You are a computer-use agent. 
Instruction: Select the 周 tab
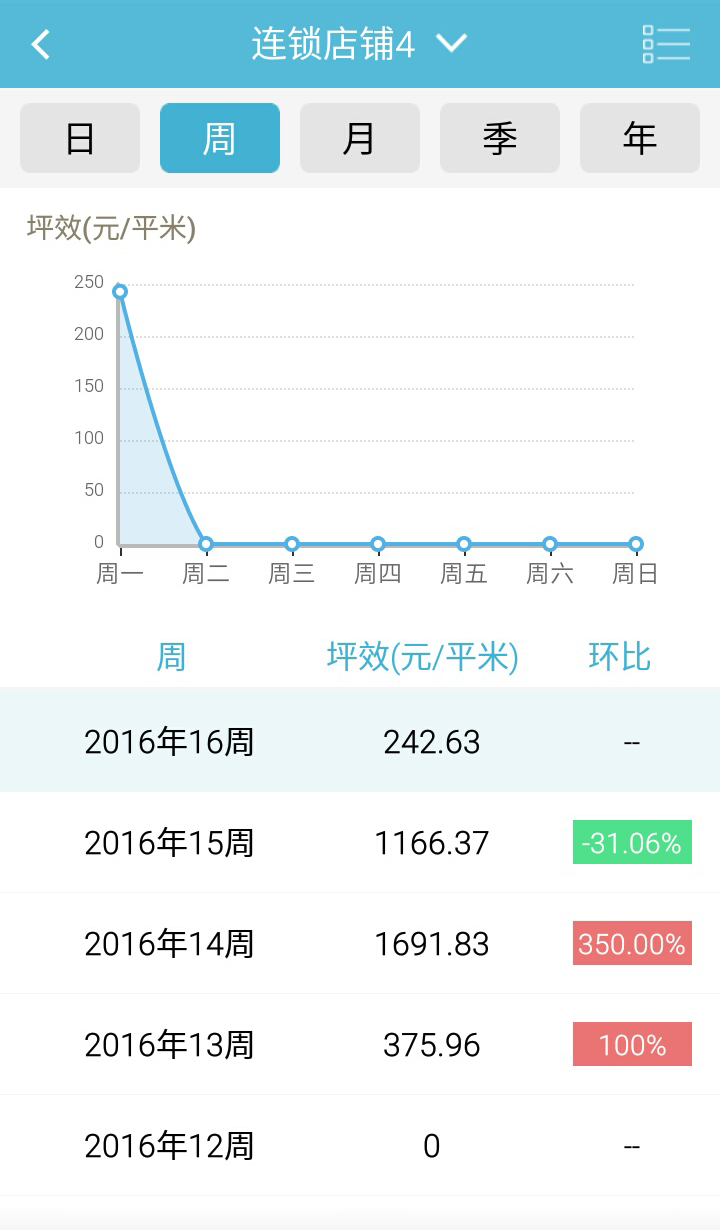click(220, 138)
